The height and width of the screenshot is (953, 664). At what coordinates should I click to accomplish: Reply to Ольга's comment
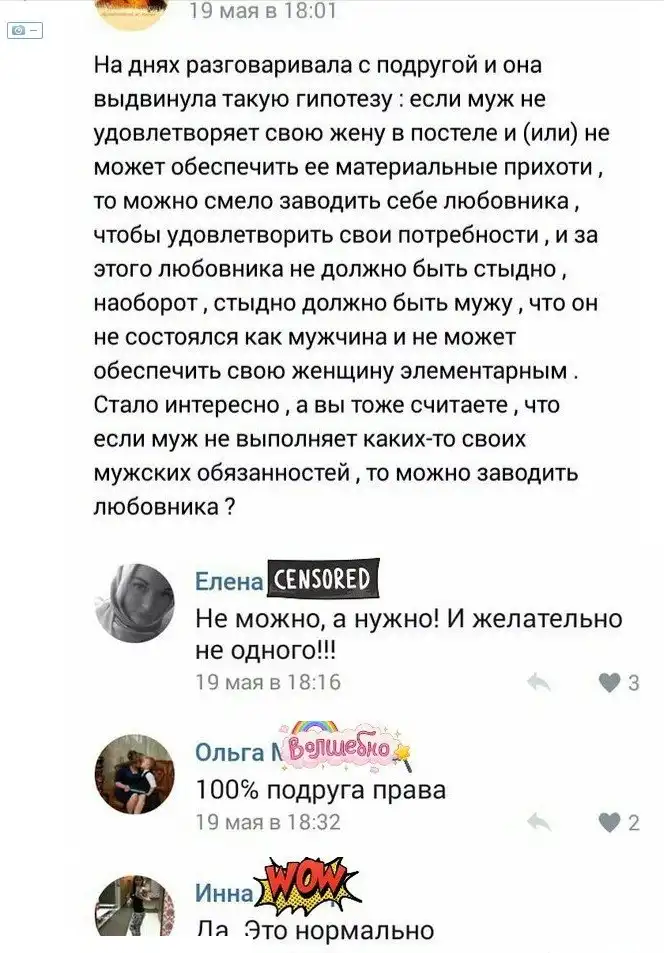(538, 822)
